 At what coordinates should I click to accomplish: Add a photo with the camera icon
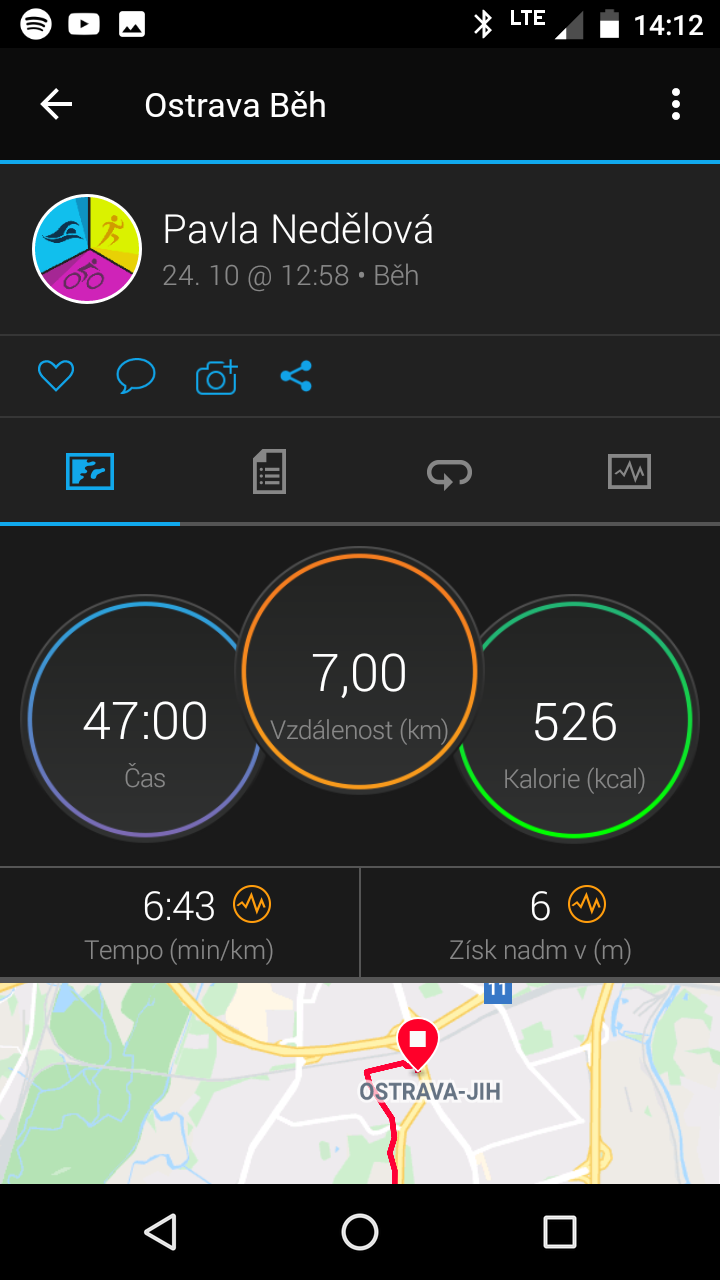[x=216, y=376]
